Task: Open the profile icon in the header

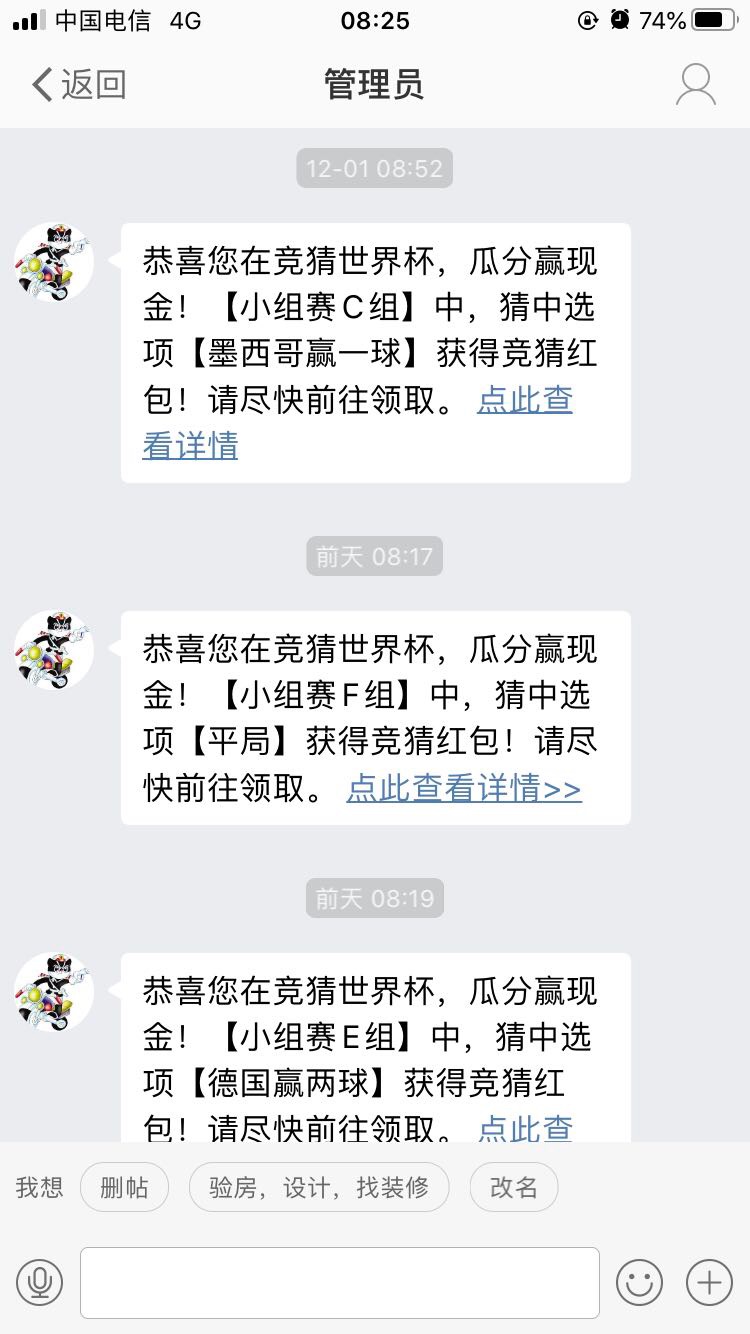Action: 695,85
